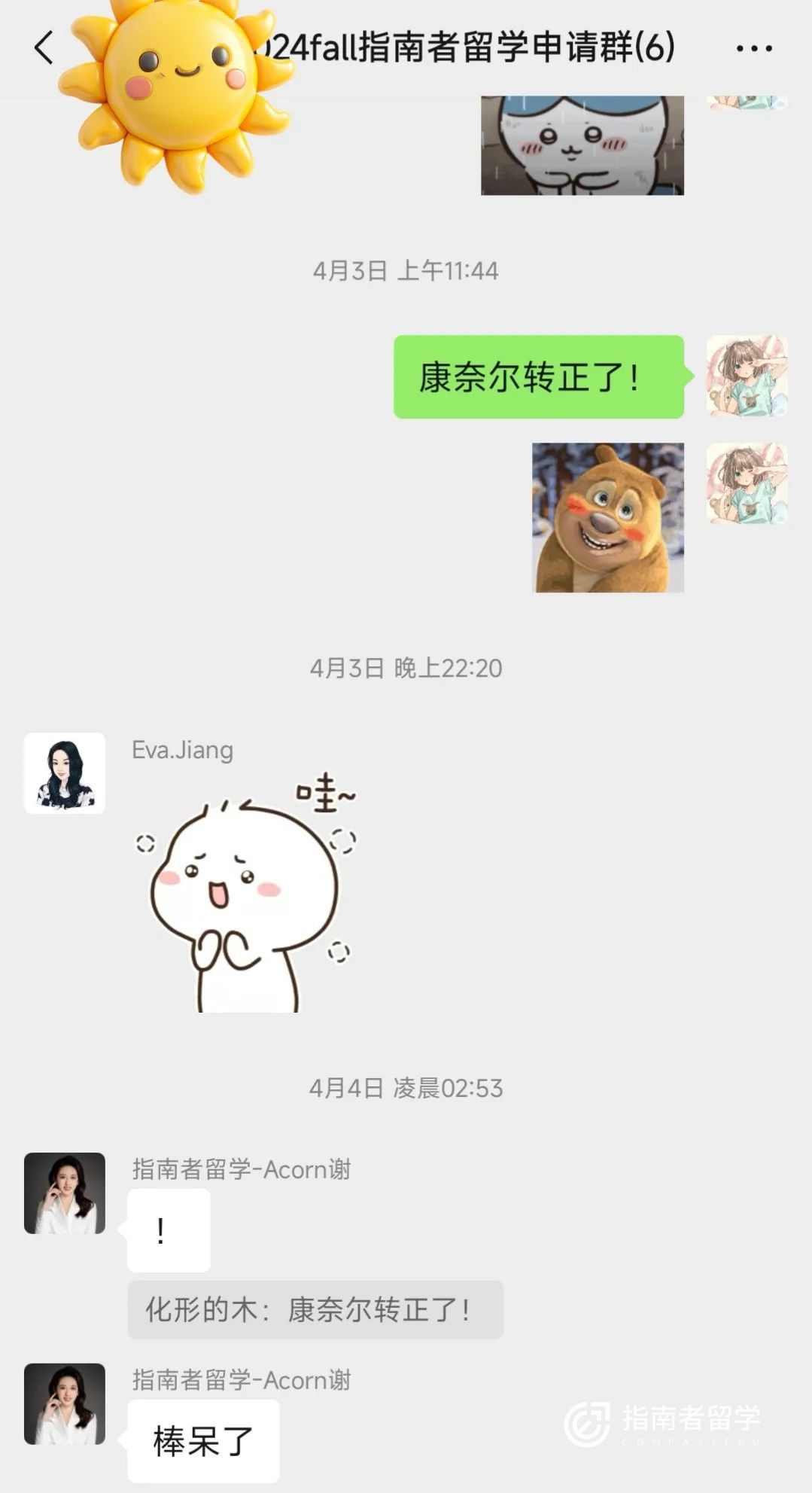Tap Acorn谢's avatar next to 棒呆了
The height and width of the screenshot is (1493, 812).
click(65, 1403)
